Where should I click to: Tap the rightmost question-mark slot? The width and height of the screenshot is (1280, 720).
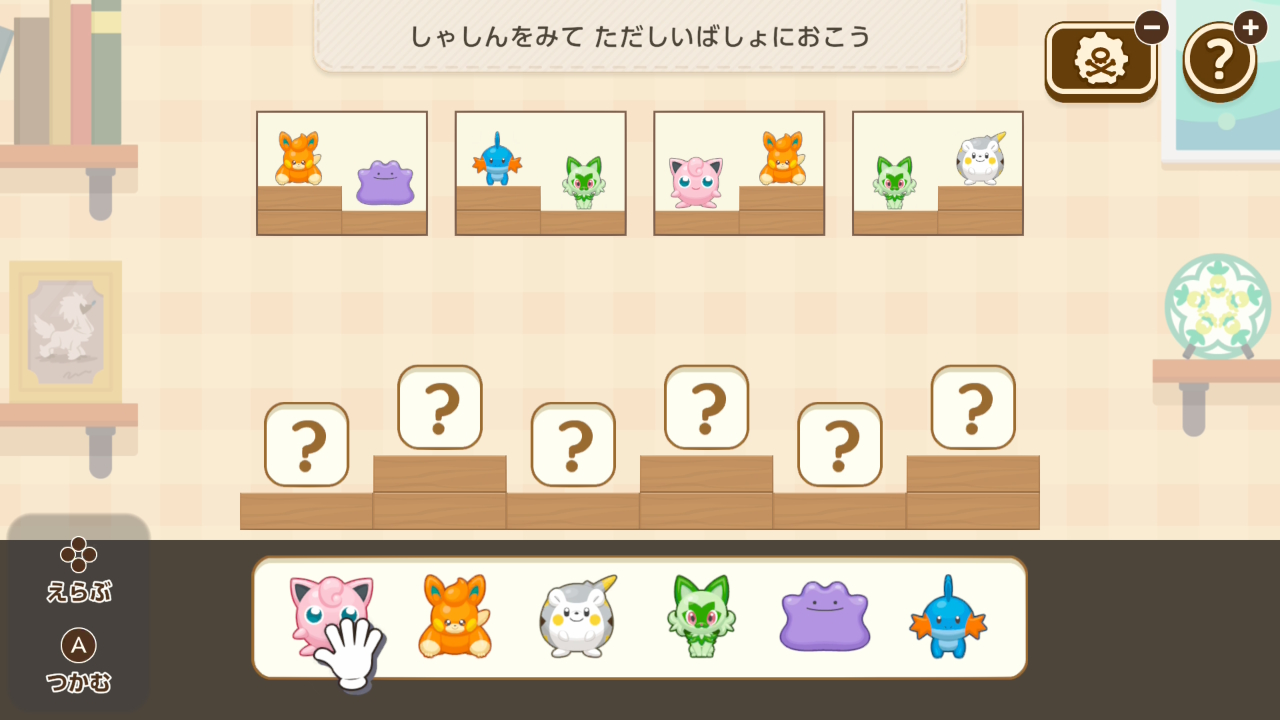[973, 407]
